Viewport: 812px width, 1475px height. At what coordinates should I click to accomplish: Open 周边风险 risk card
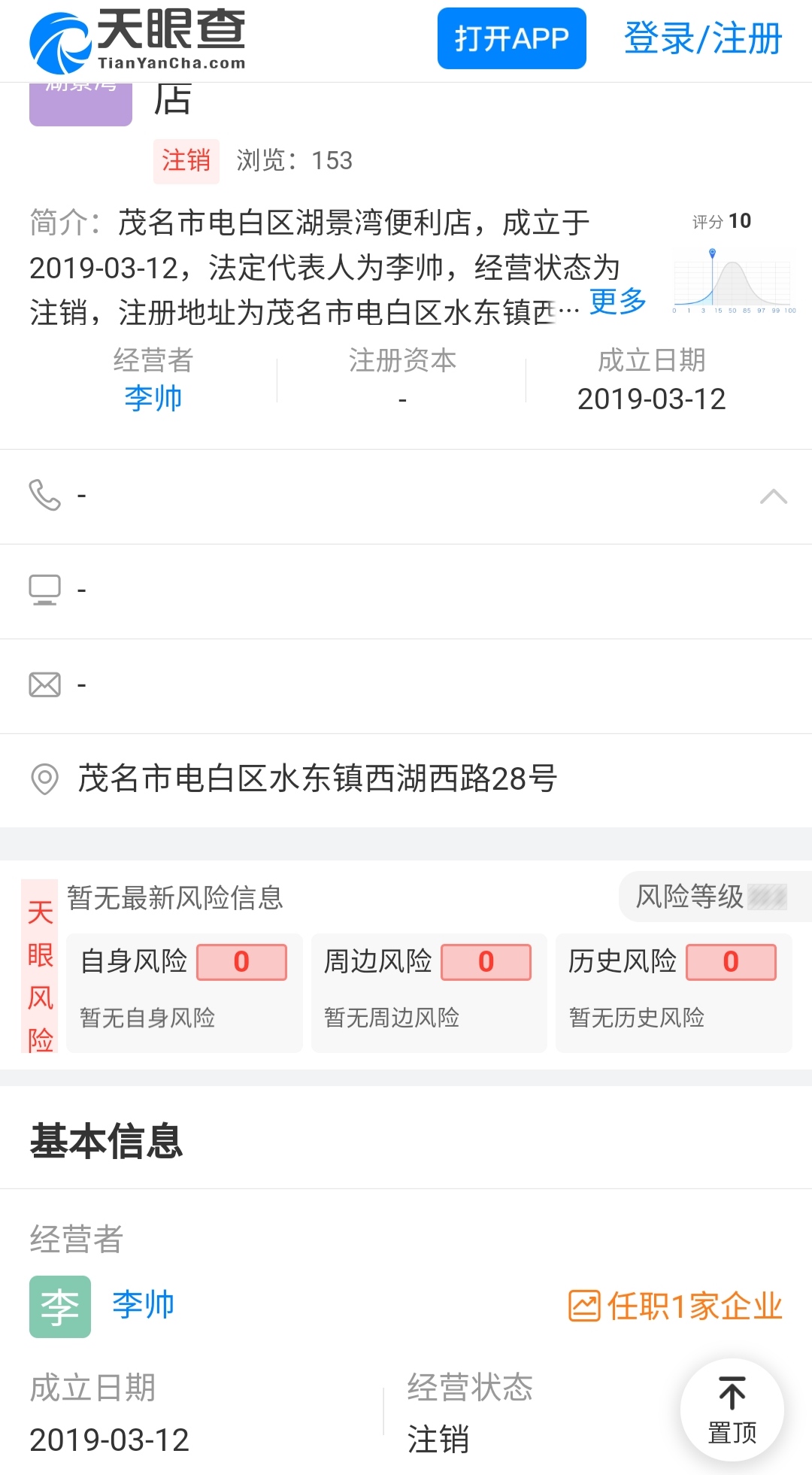pos(429,992)
